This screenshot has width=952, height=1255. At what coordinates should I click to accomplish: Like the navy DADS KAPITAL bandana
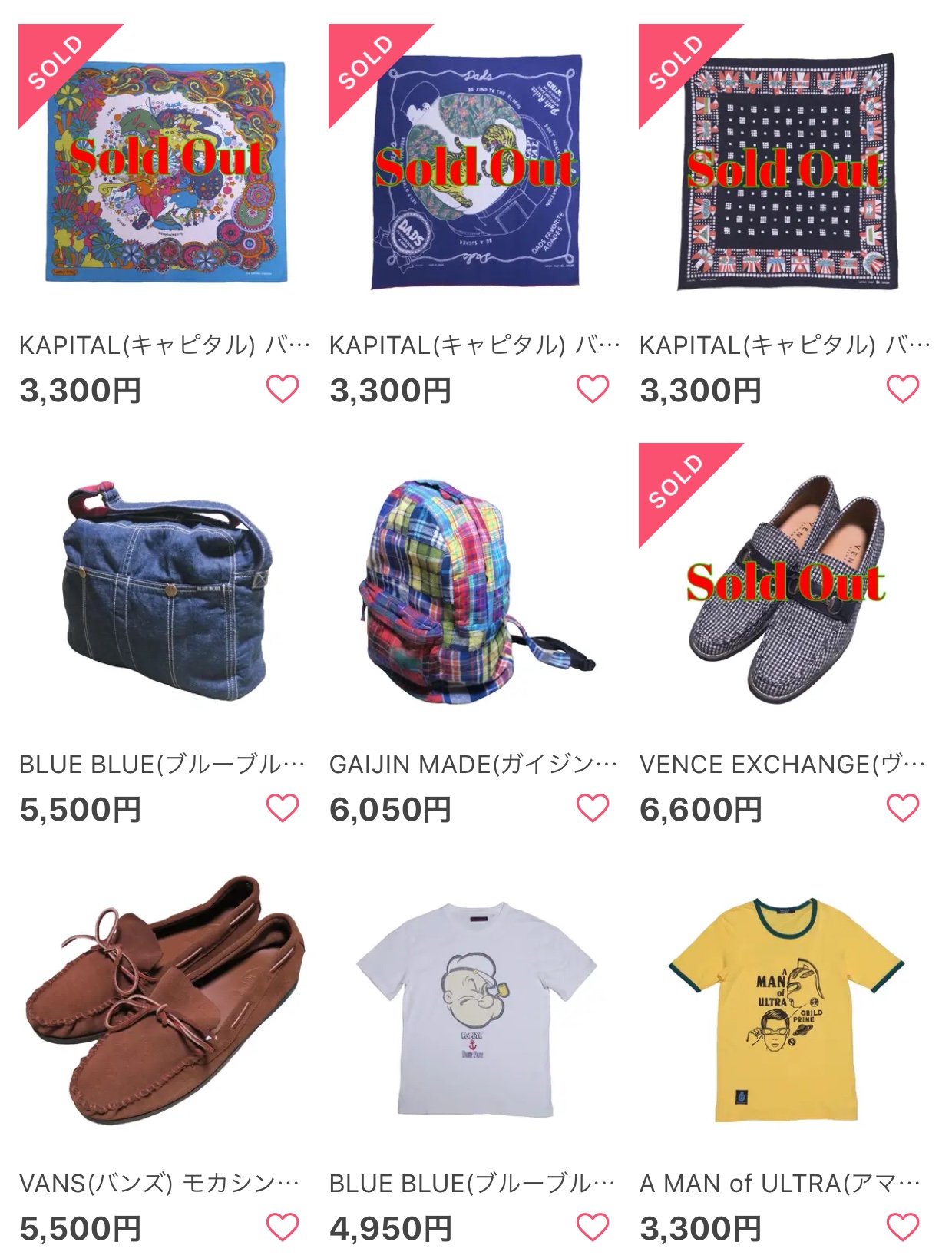593,389
